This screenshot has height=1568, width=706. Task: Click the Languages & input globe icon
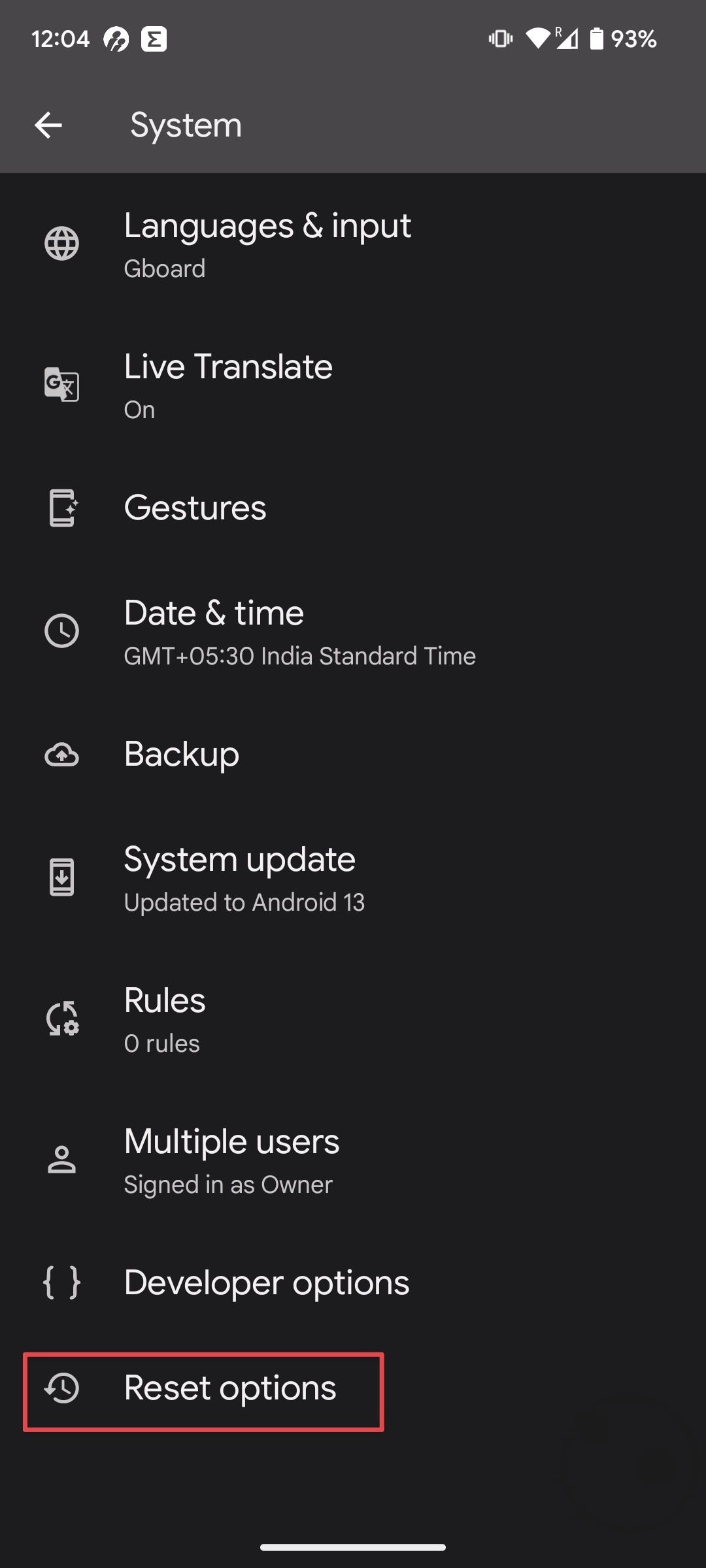click(x=62, y=244)
